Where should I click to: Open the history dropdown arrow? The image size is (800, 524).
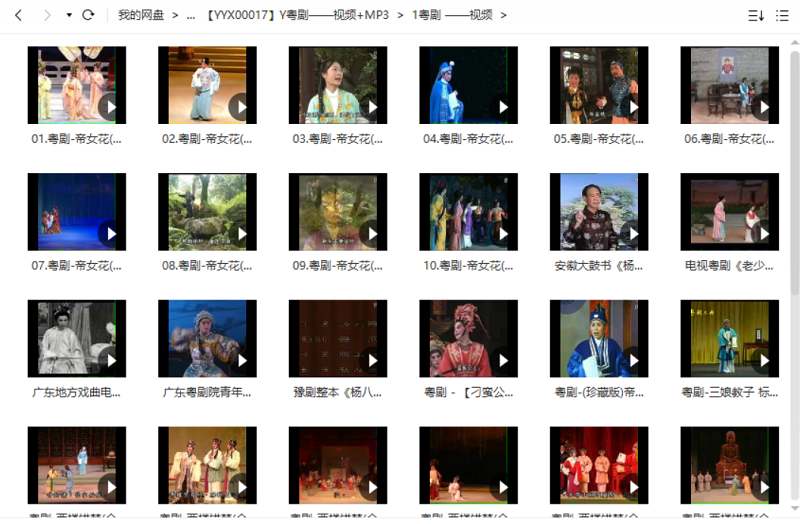69,15
